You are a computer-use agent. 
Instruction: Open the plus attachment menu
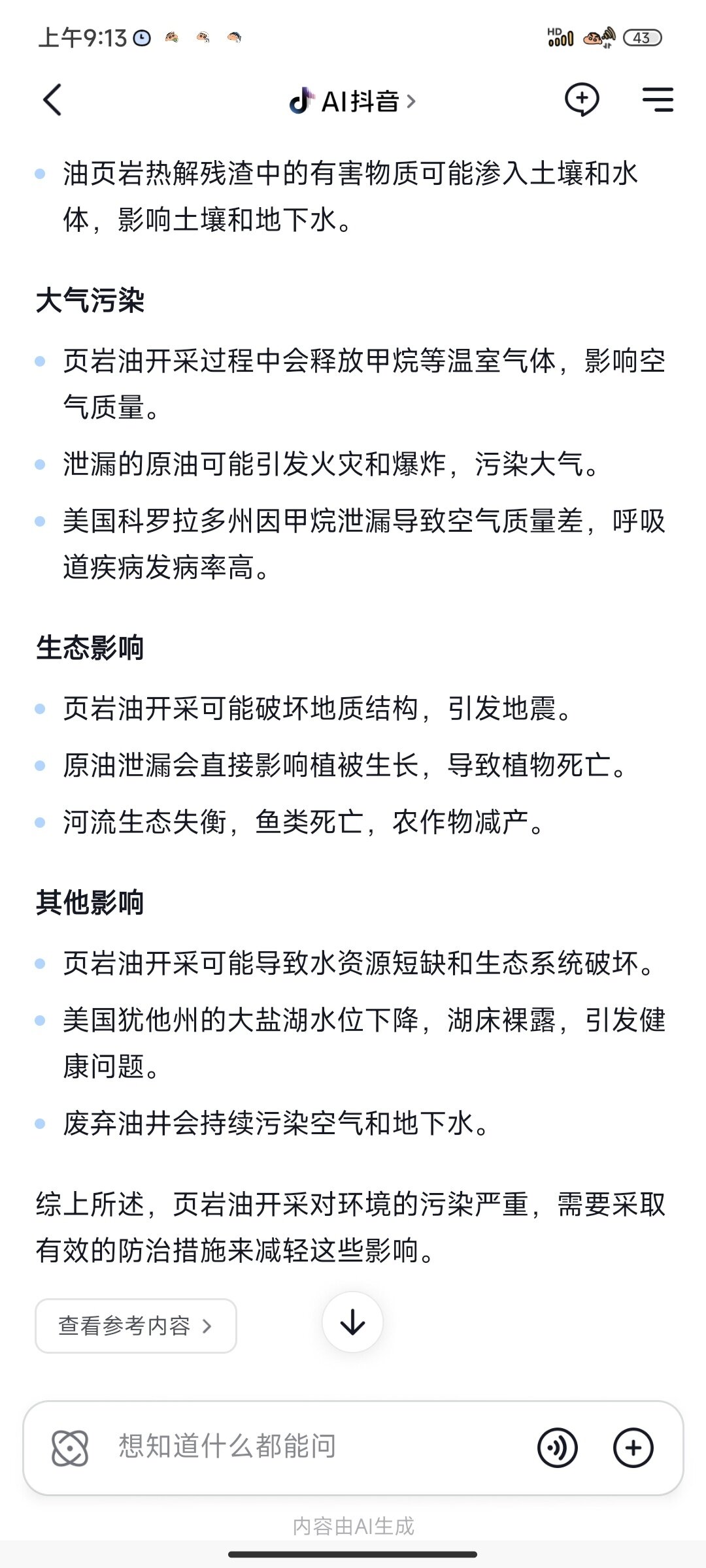[x=633, y=1447]
